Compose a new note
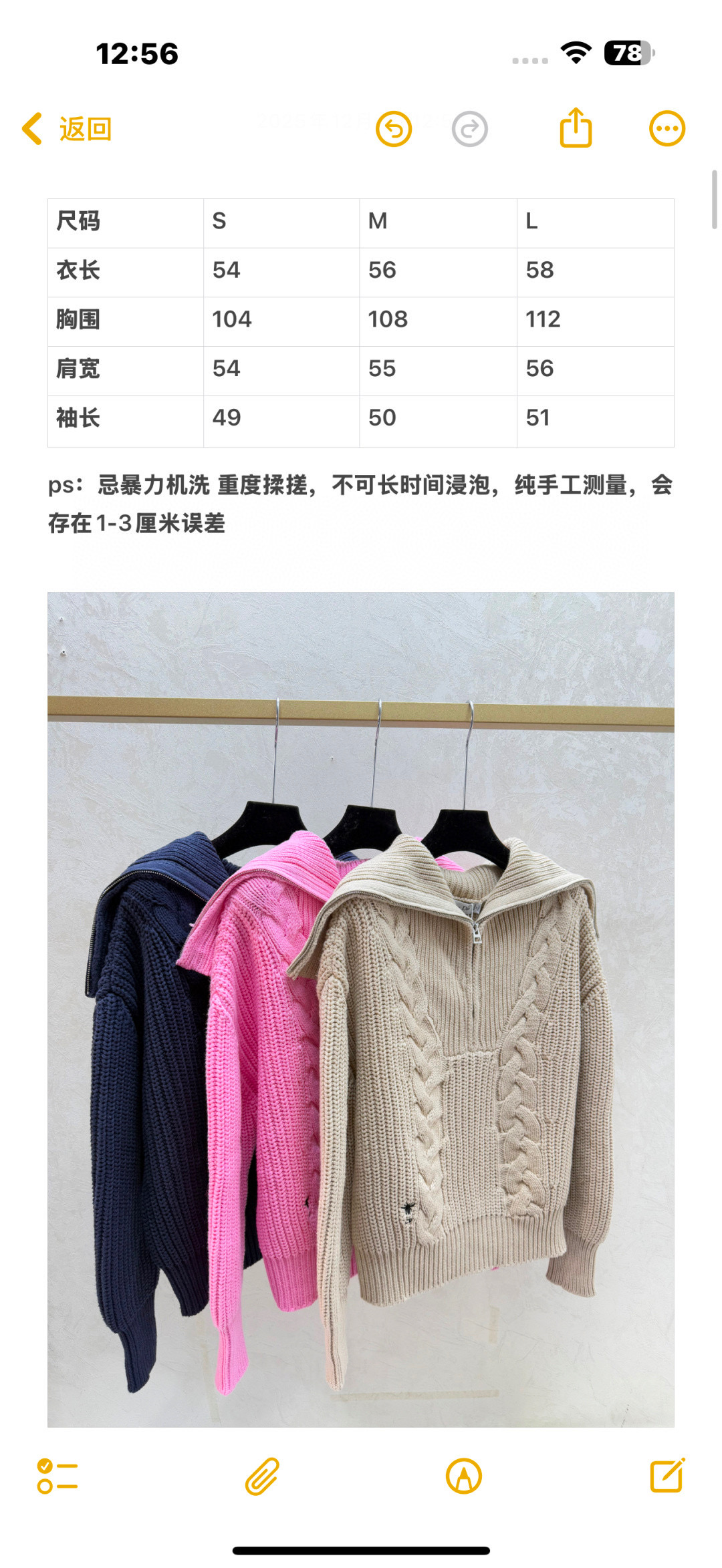Screen dimensions: 722x1568 (667, 1475)
